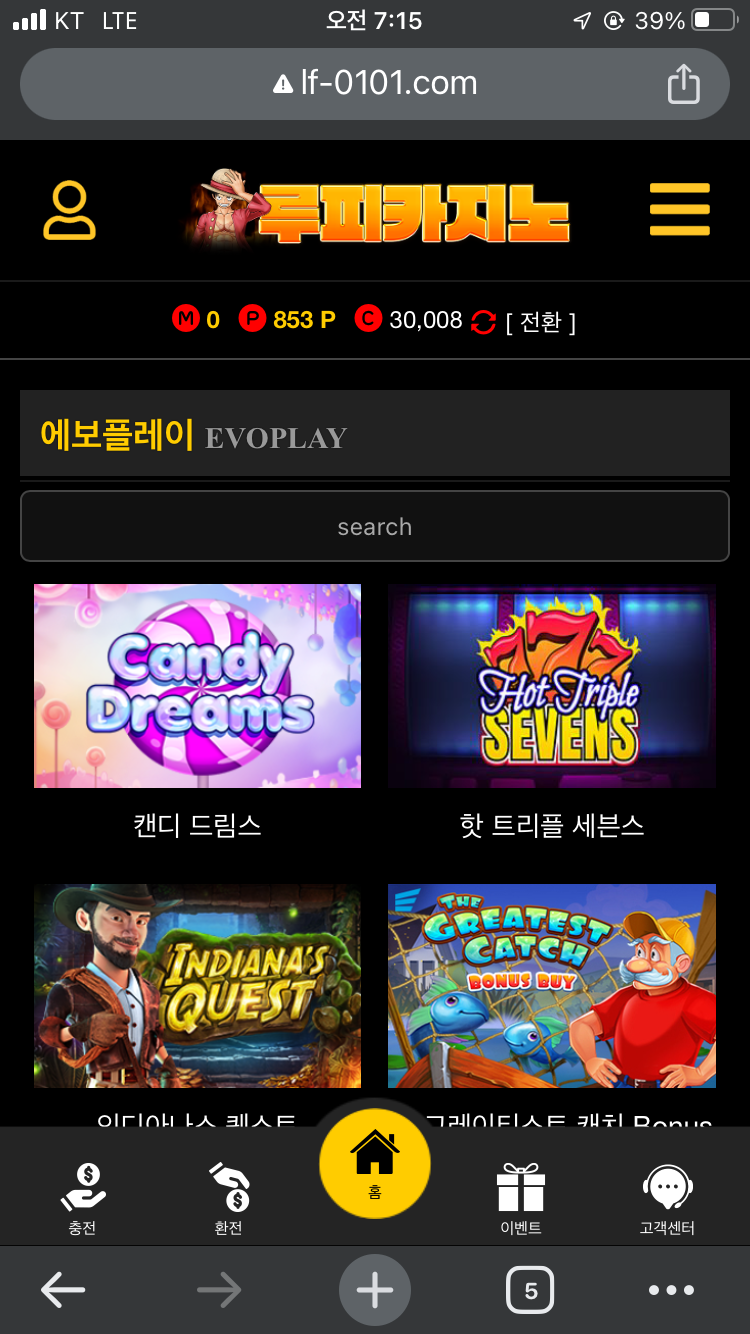Open The Greatest Catch Bonus Buy
Screen dimensions: 750x1334
tap(551, 985)
